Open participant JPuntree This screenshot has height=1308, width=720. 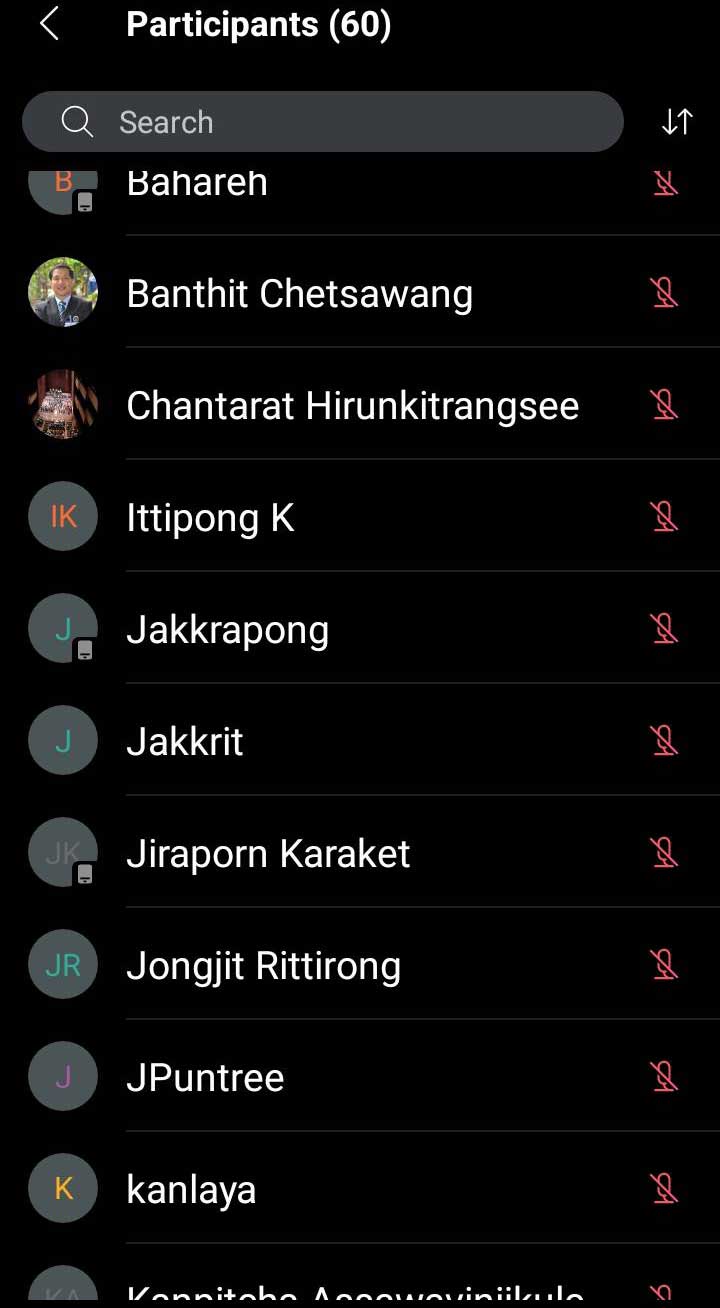205,1078
